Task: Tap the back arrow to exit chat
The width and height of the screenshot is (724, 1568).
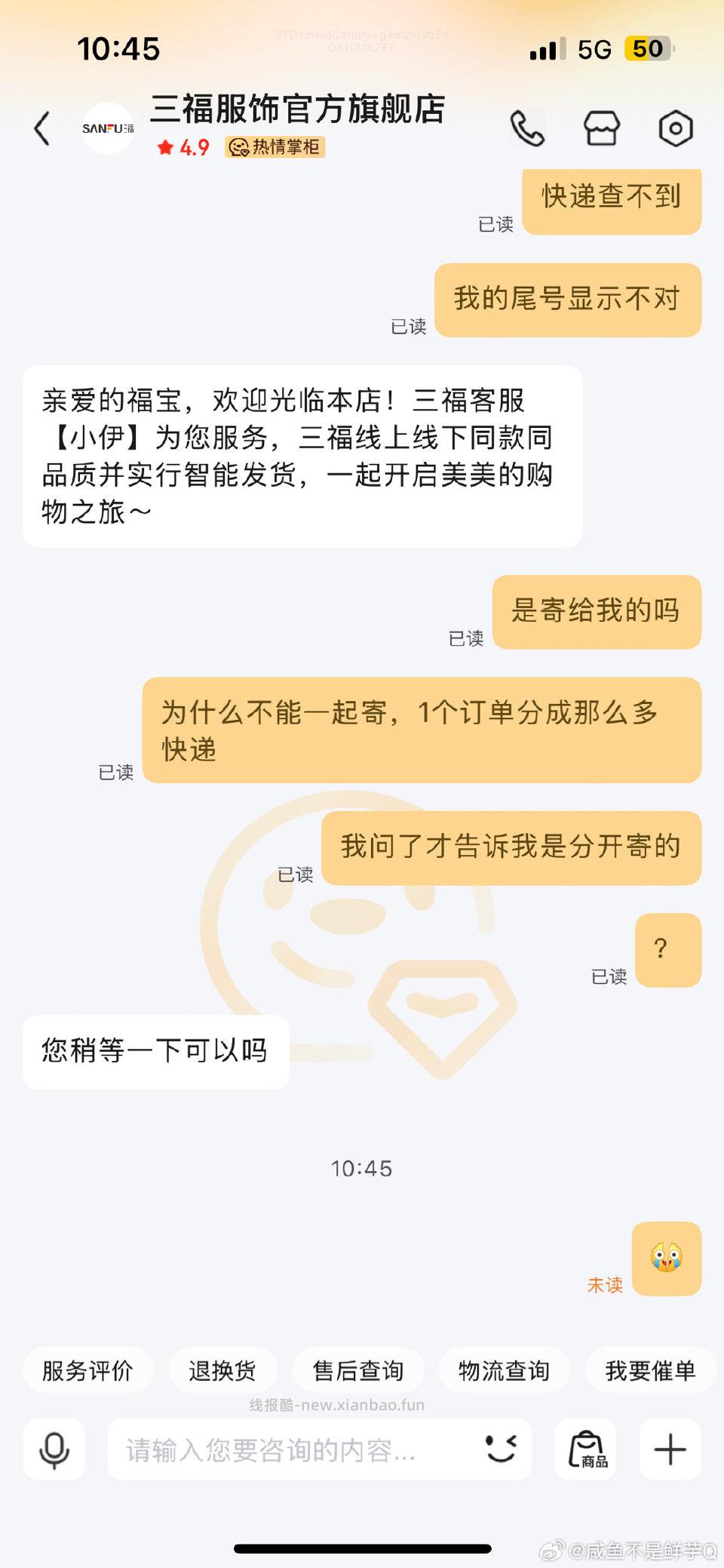Action: 43,130
